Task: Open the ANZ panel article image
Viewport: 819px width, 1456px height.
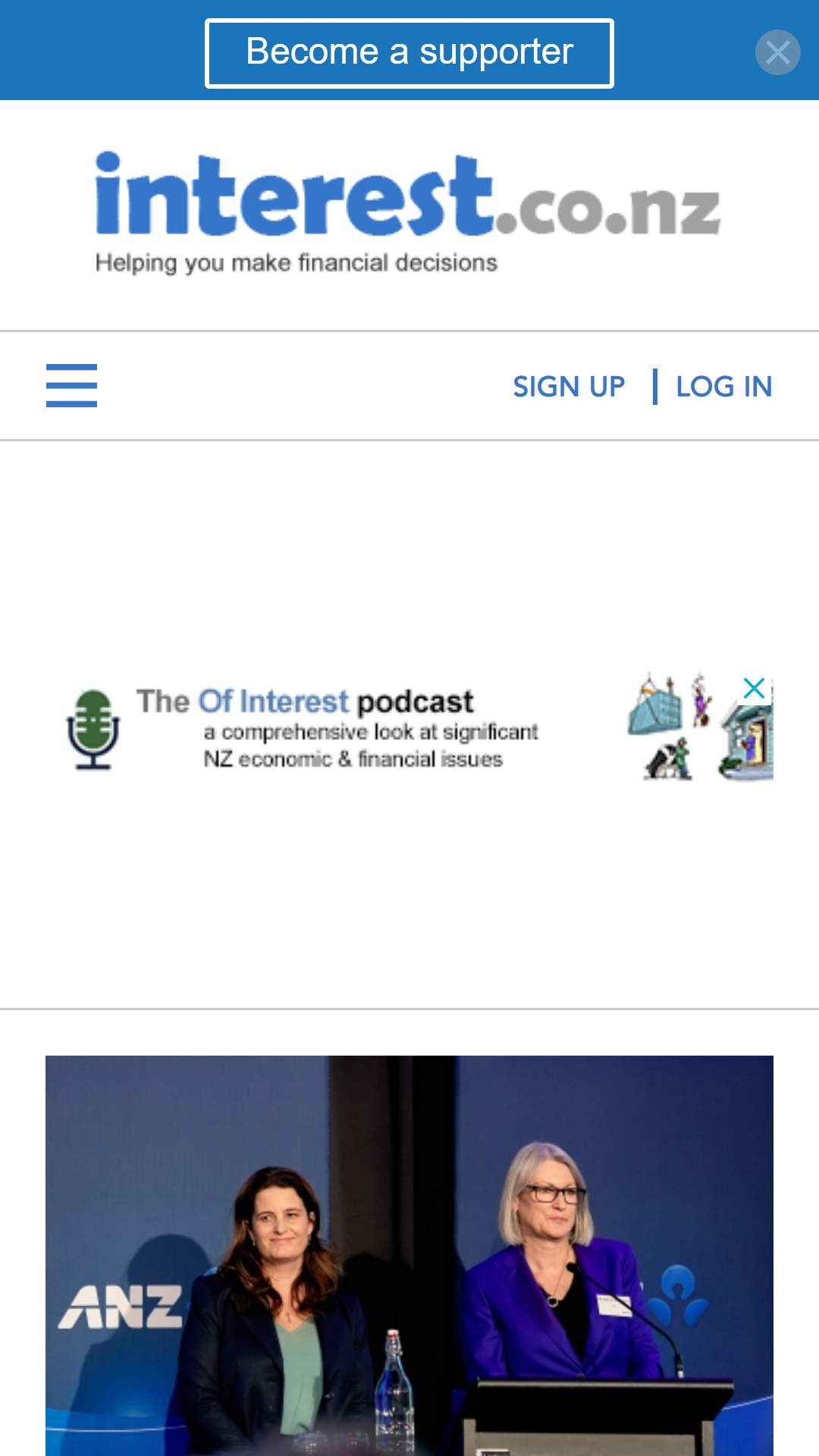Action: point(409,1255)
